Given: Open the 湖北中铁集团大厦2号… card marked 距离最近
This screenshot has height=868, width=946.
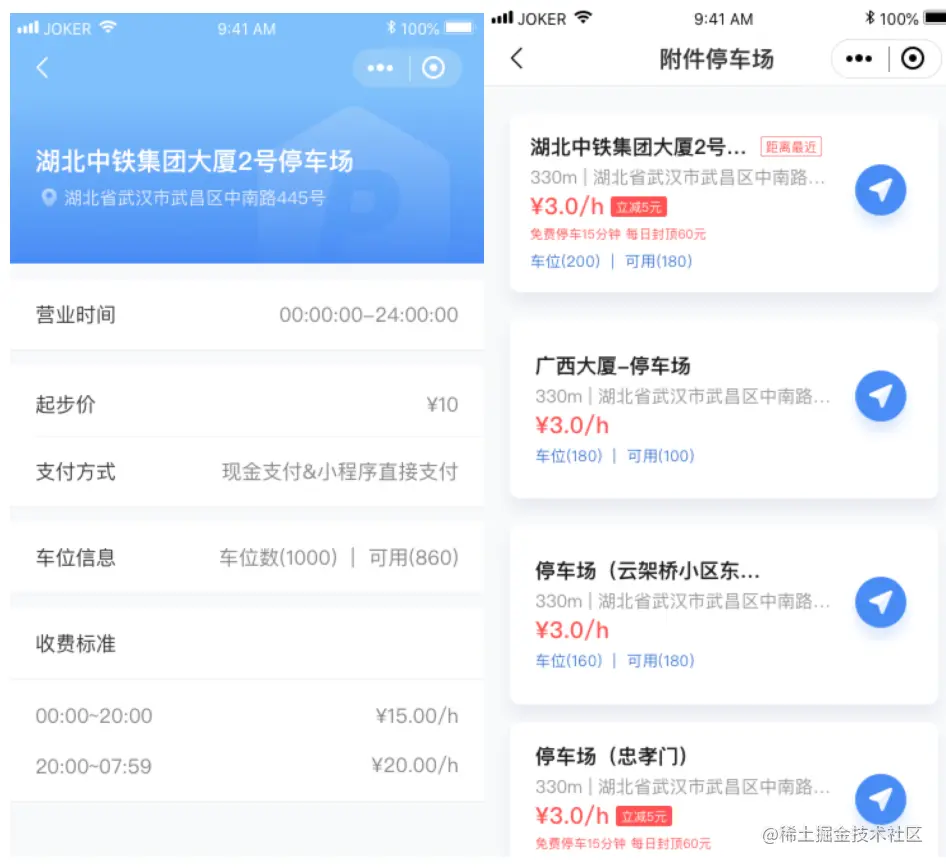Looking at the screenshot, I should [x=723, y=203].
